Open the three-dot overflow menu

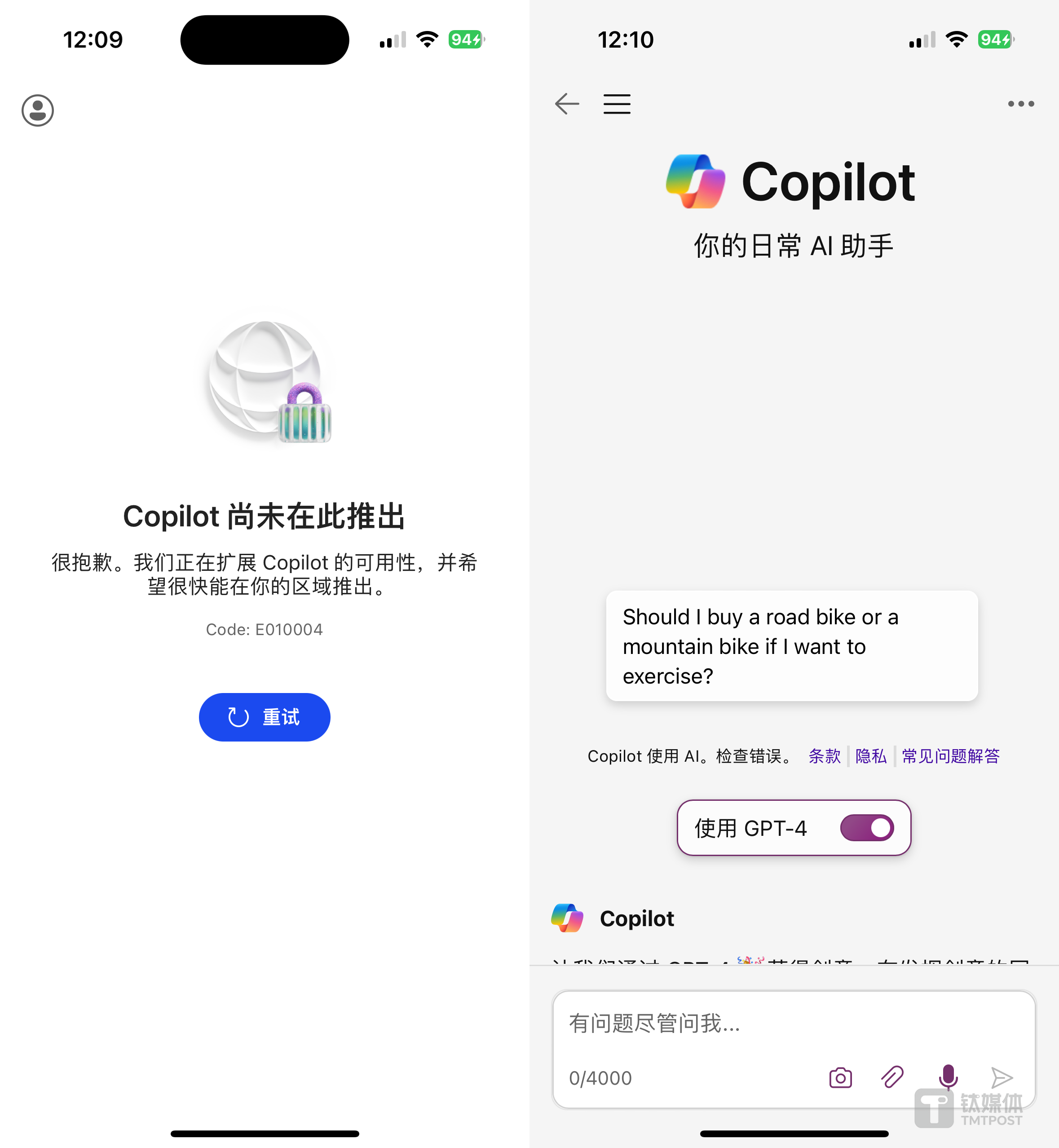tap(1021, 104)
